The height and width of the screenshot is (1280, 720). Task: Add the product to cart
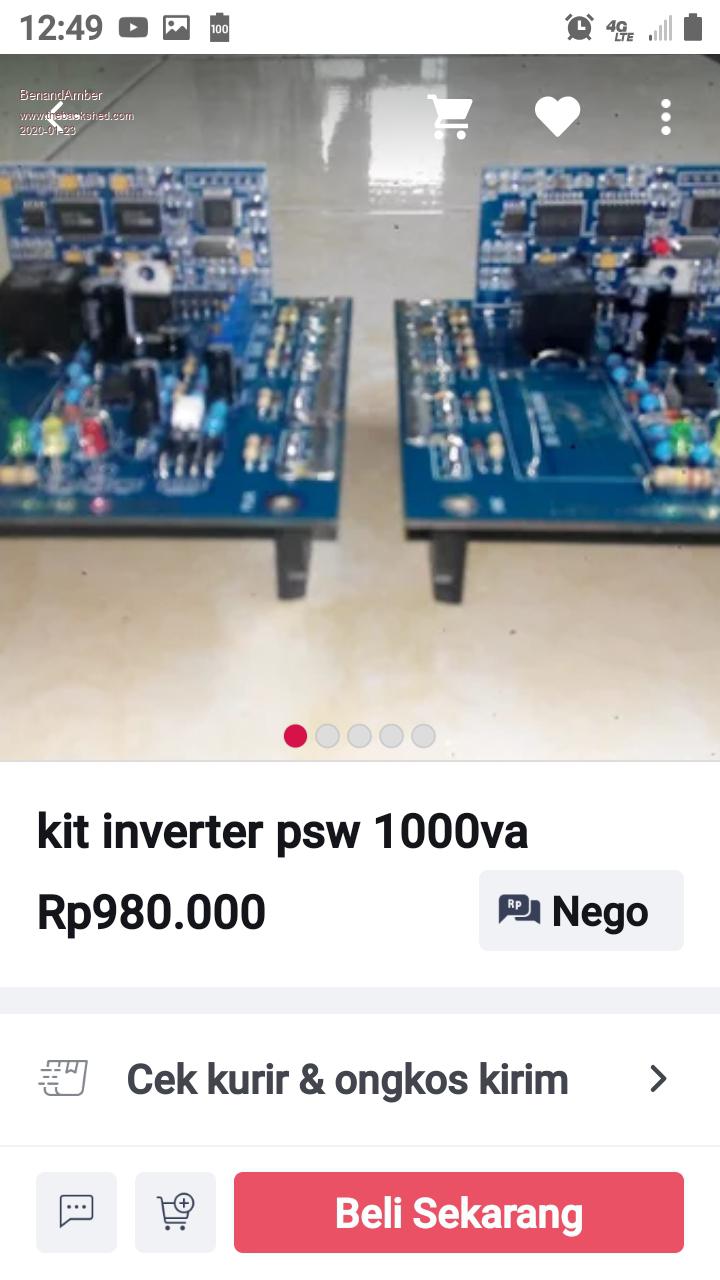pyautogui.click(x=175, y=1212)
